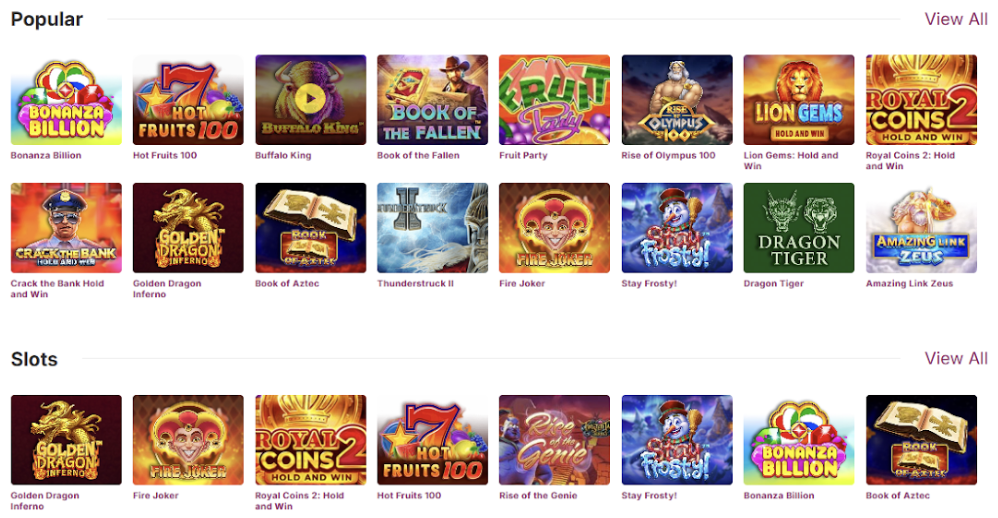Launch Fruit Party slot
The width and height of the screenshot is (998, 518).
554,100
